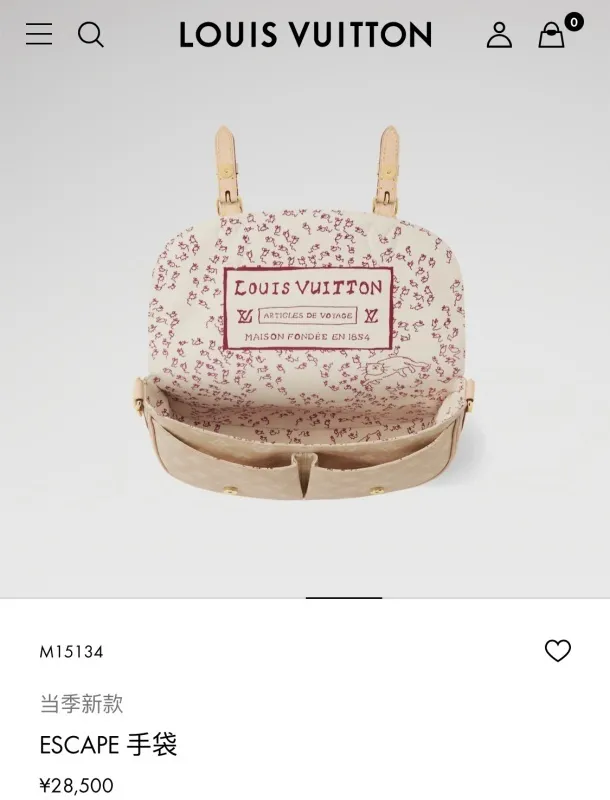Add ESCAPE bag to wishlist
610x800 pixels.
point(557,651)
